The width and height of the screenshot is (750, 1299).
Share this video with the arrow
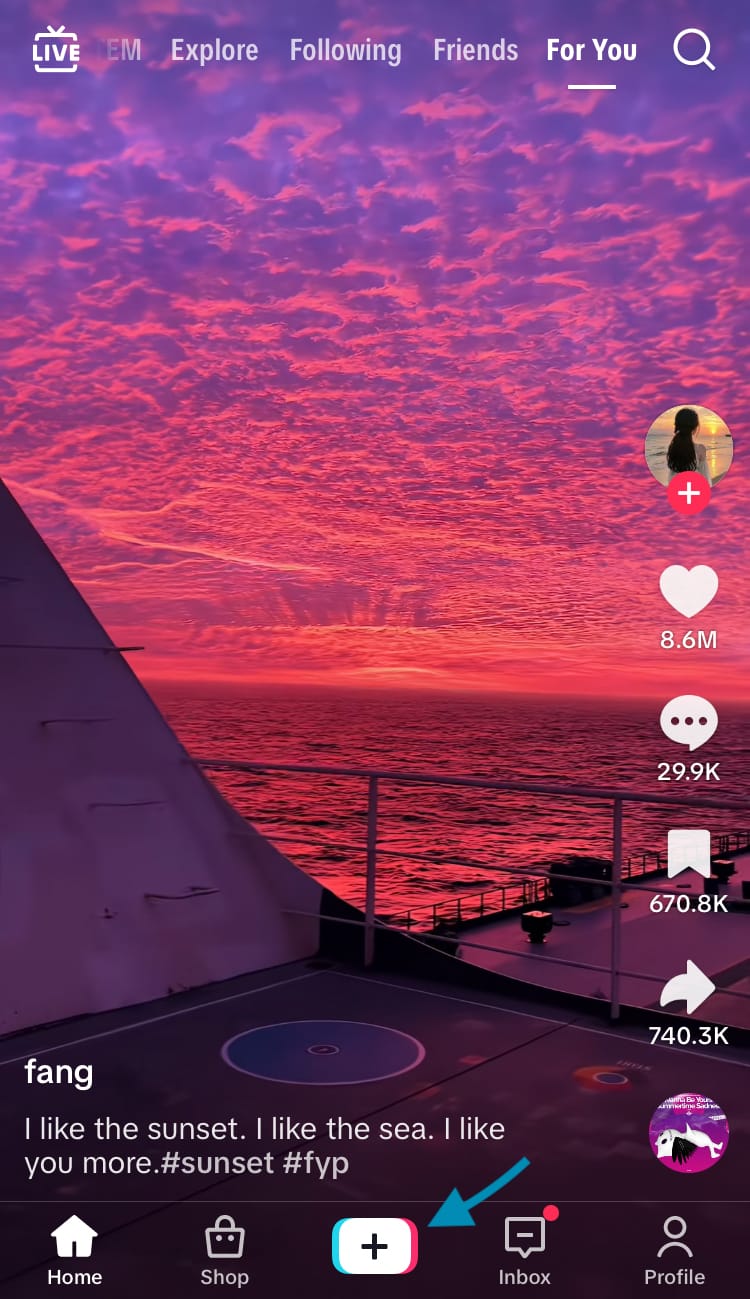[x=689, y=988]
